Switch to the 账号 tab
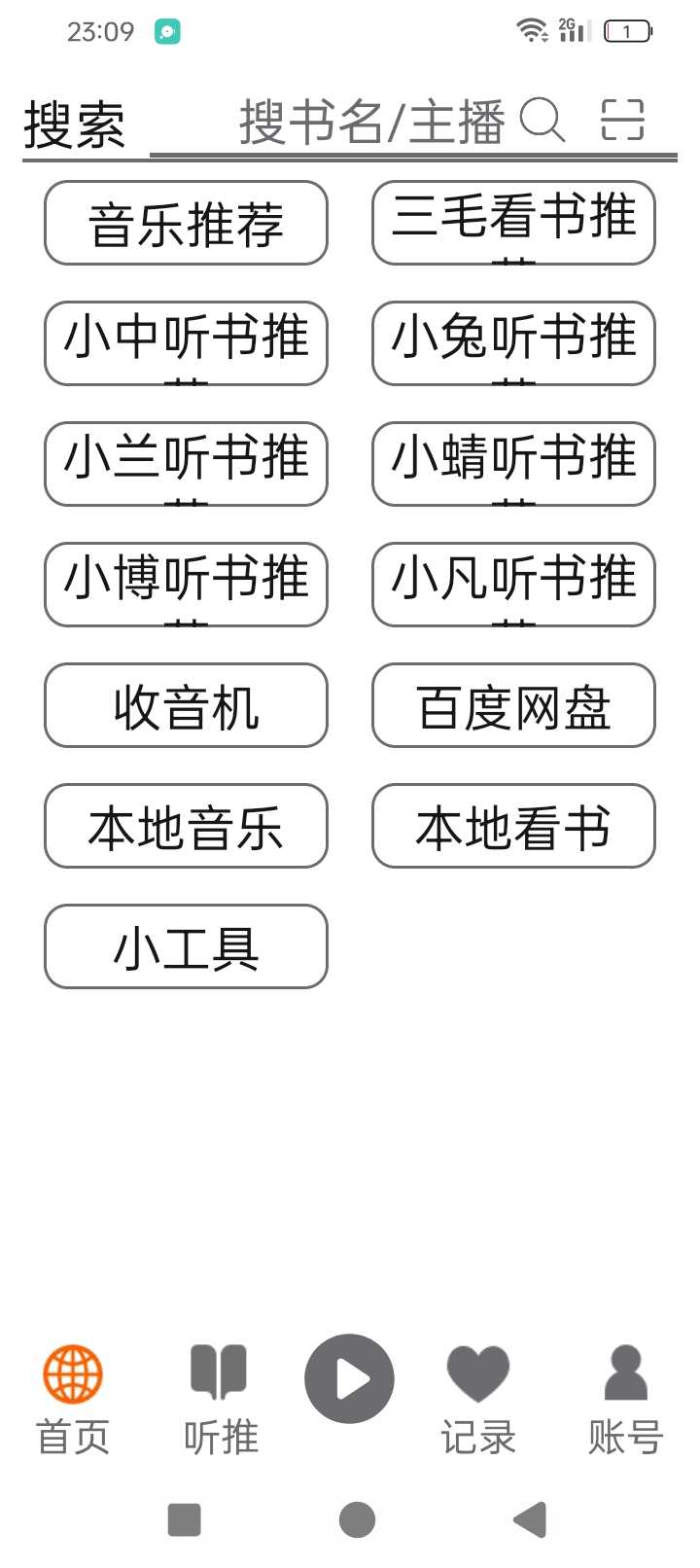This screenshot has height=1568, width=700. pyautogui.click(x=625, y=1400)
